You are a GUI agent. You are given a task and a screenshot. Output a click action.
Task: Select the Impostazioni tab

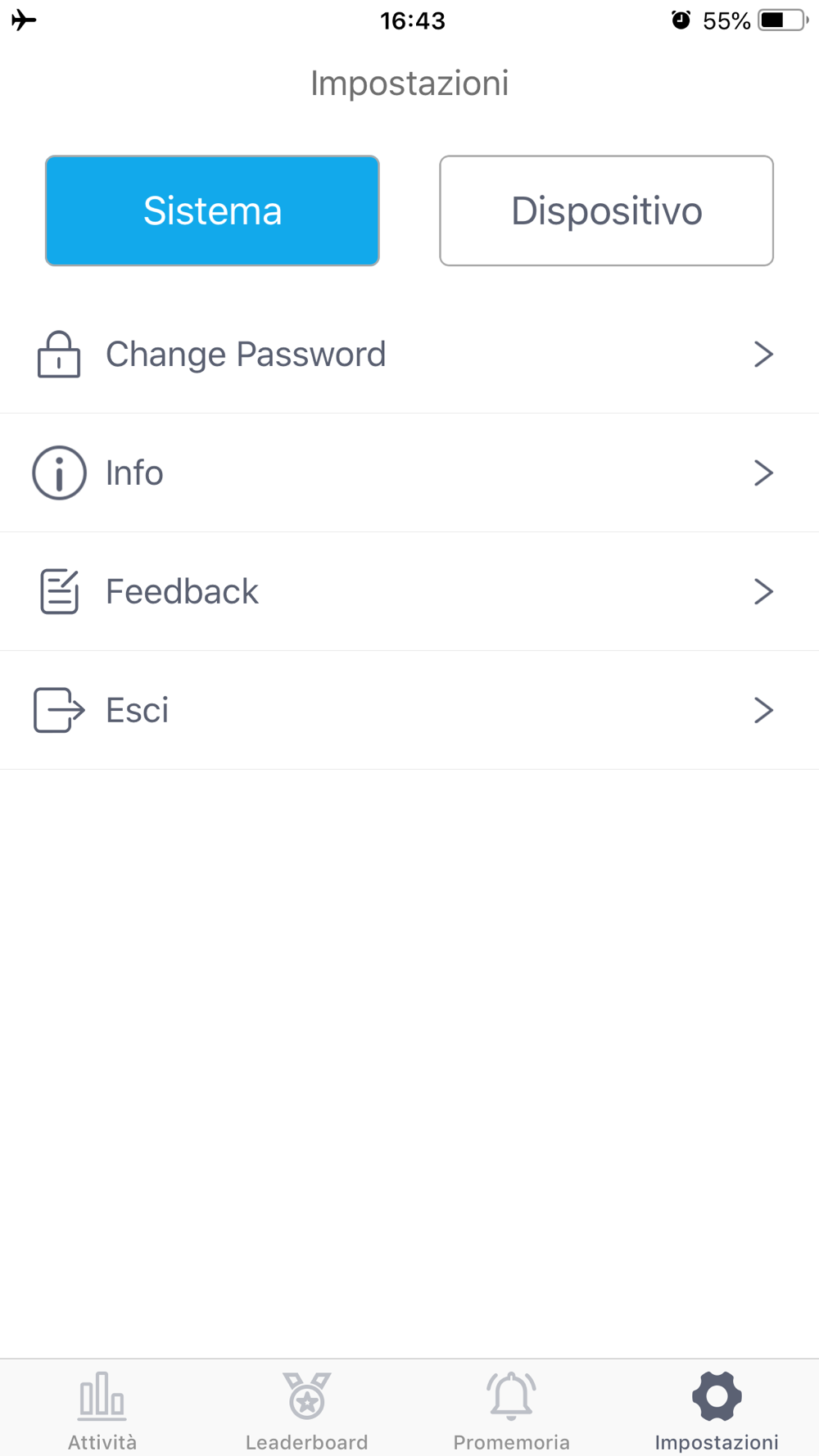(x=717, y=1409)
